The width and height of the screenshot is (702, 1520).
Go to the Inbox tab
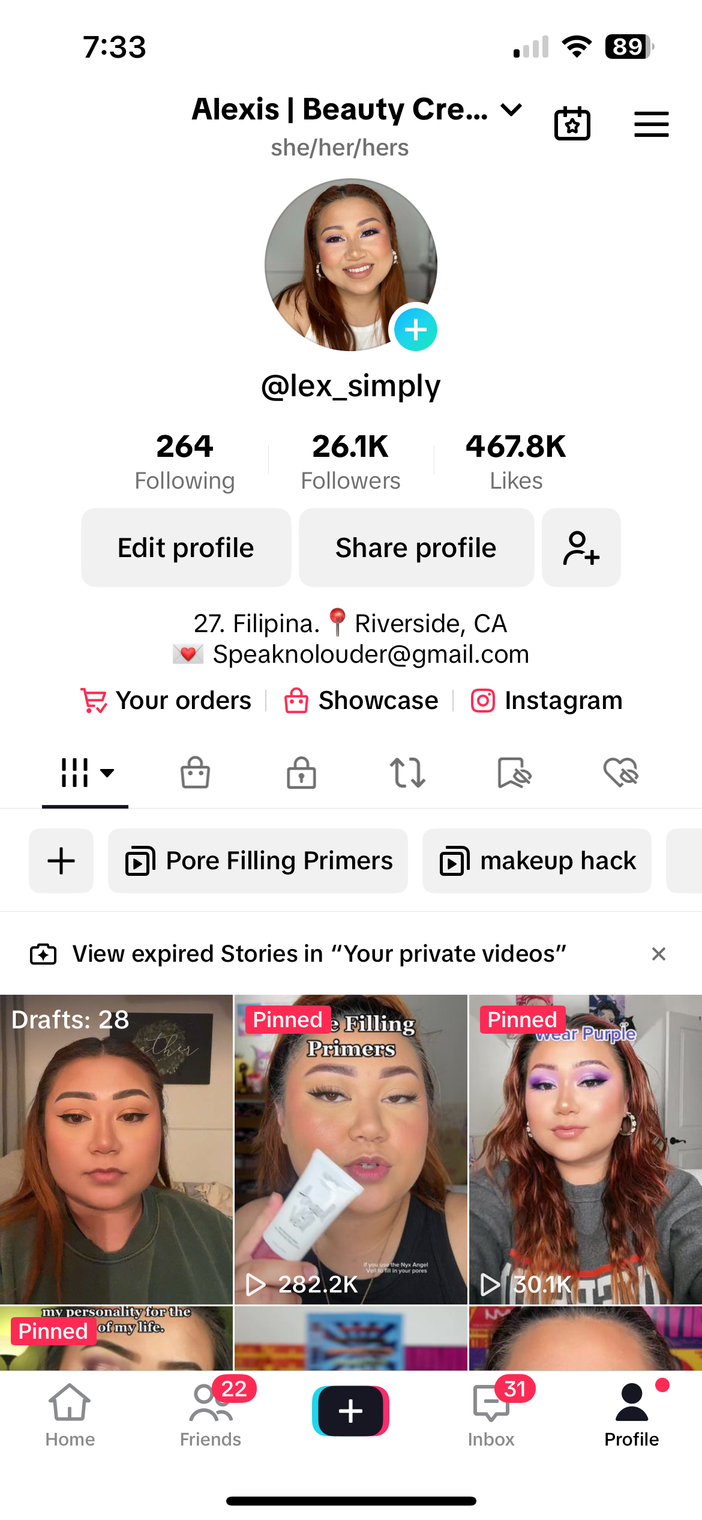(491, 1414)
